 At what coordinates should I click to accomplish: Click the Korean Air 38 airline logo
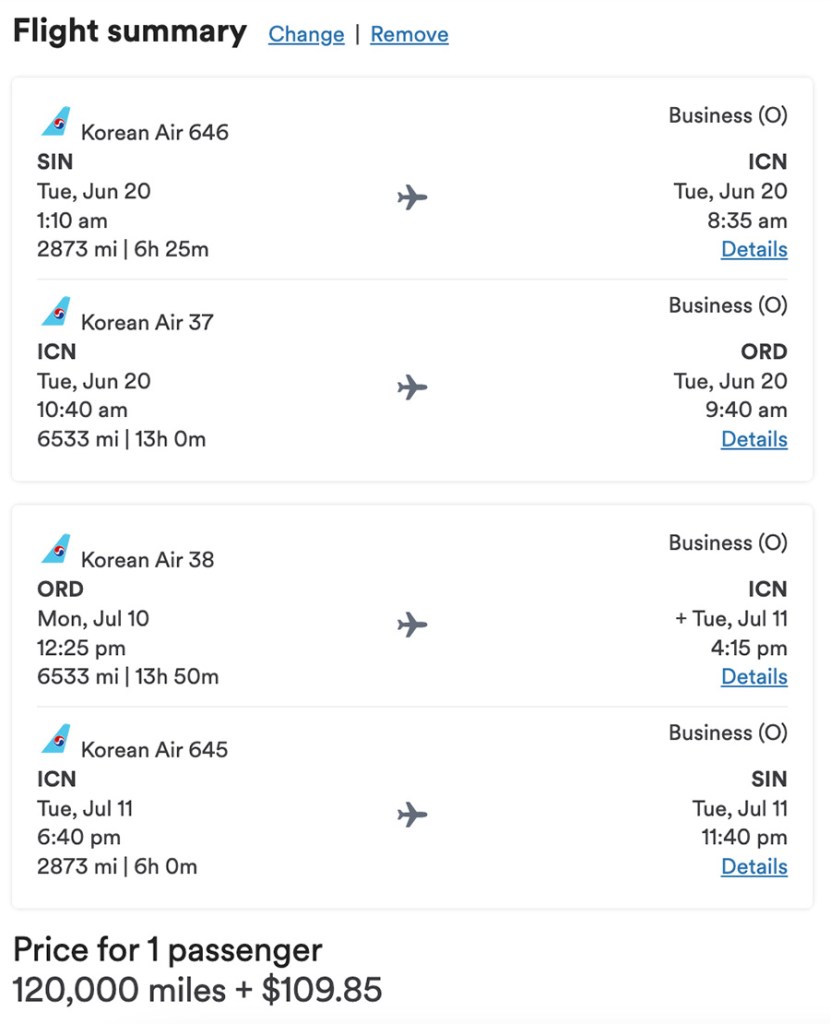click(x=55, y=549)
